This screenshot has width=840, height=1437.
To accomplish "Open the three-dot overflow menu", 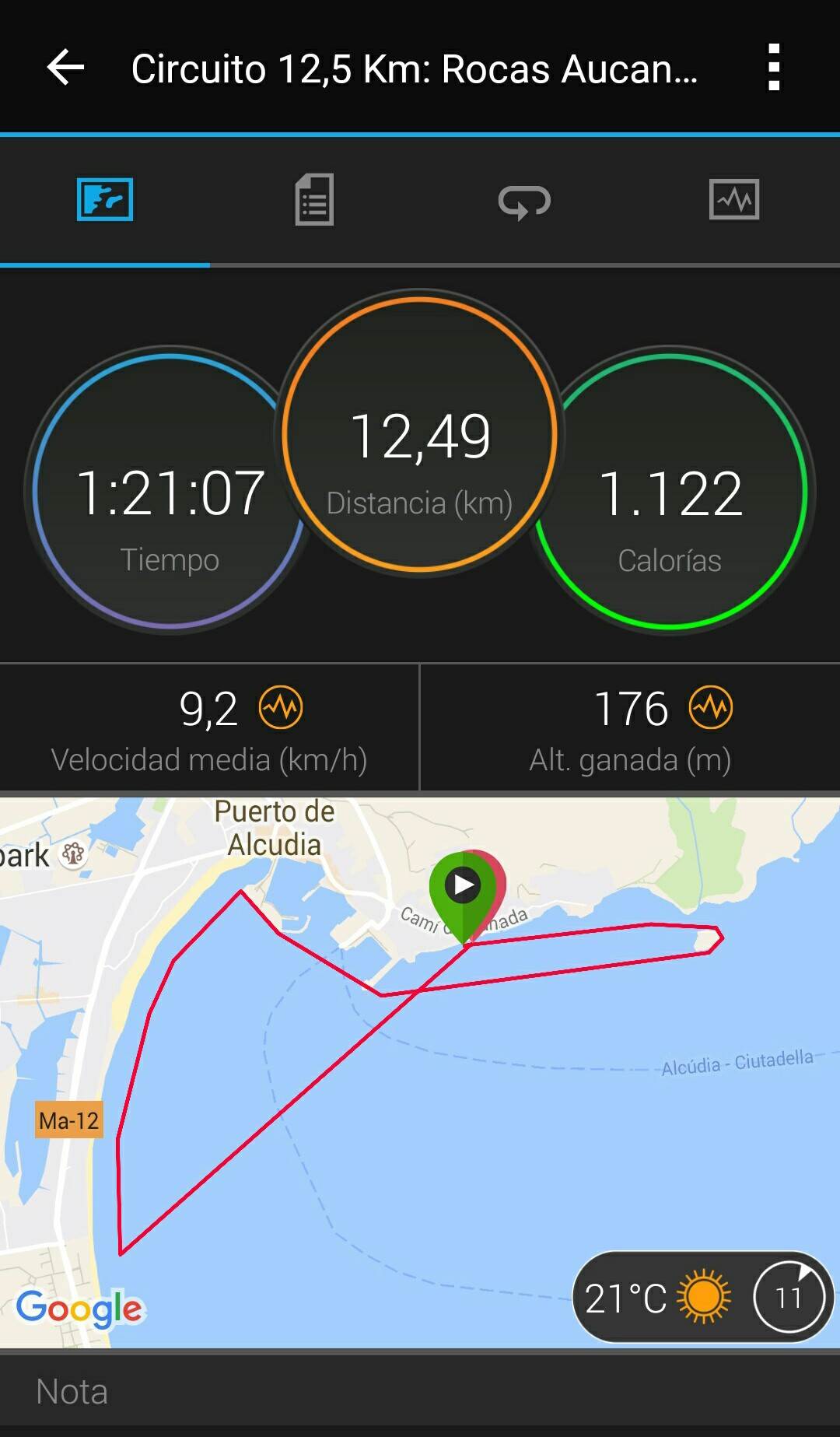I will 773,68.
